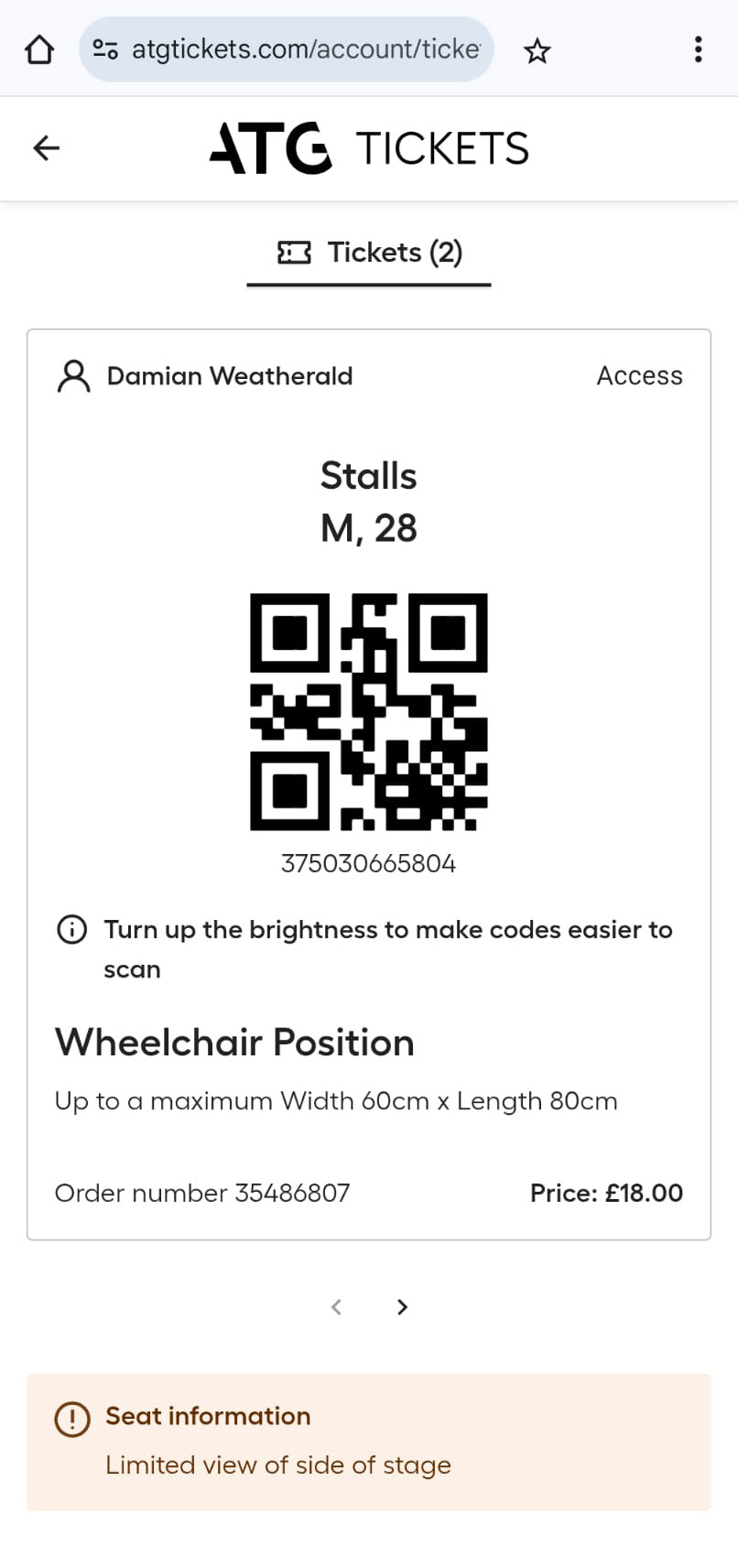Tap the atgtickets.com address bar
The height and width of the screenshot is (1568, 738).
point(287,49)
